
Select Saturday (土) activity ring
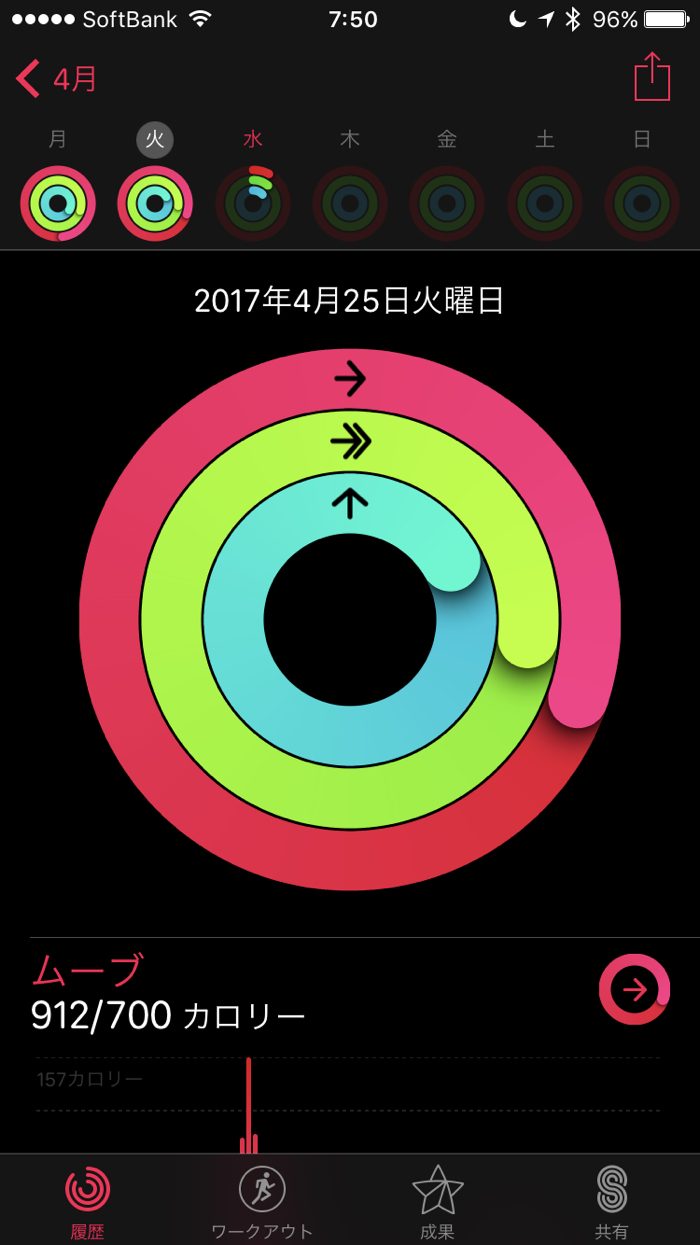545,203
